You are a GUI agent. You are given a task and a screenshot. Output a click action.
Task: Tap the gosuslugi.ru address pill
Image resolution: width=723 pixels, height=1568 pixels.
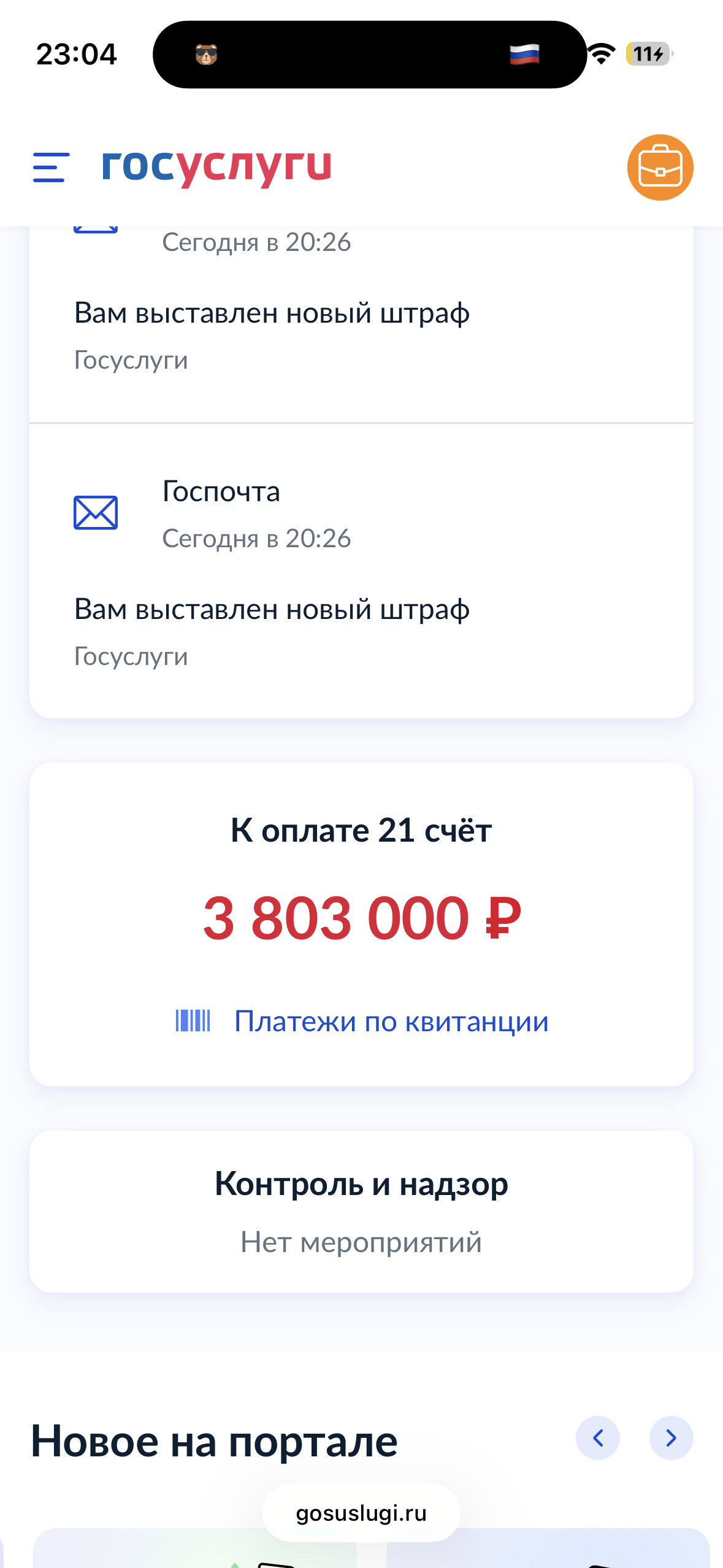click(x=361, y=1513)
